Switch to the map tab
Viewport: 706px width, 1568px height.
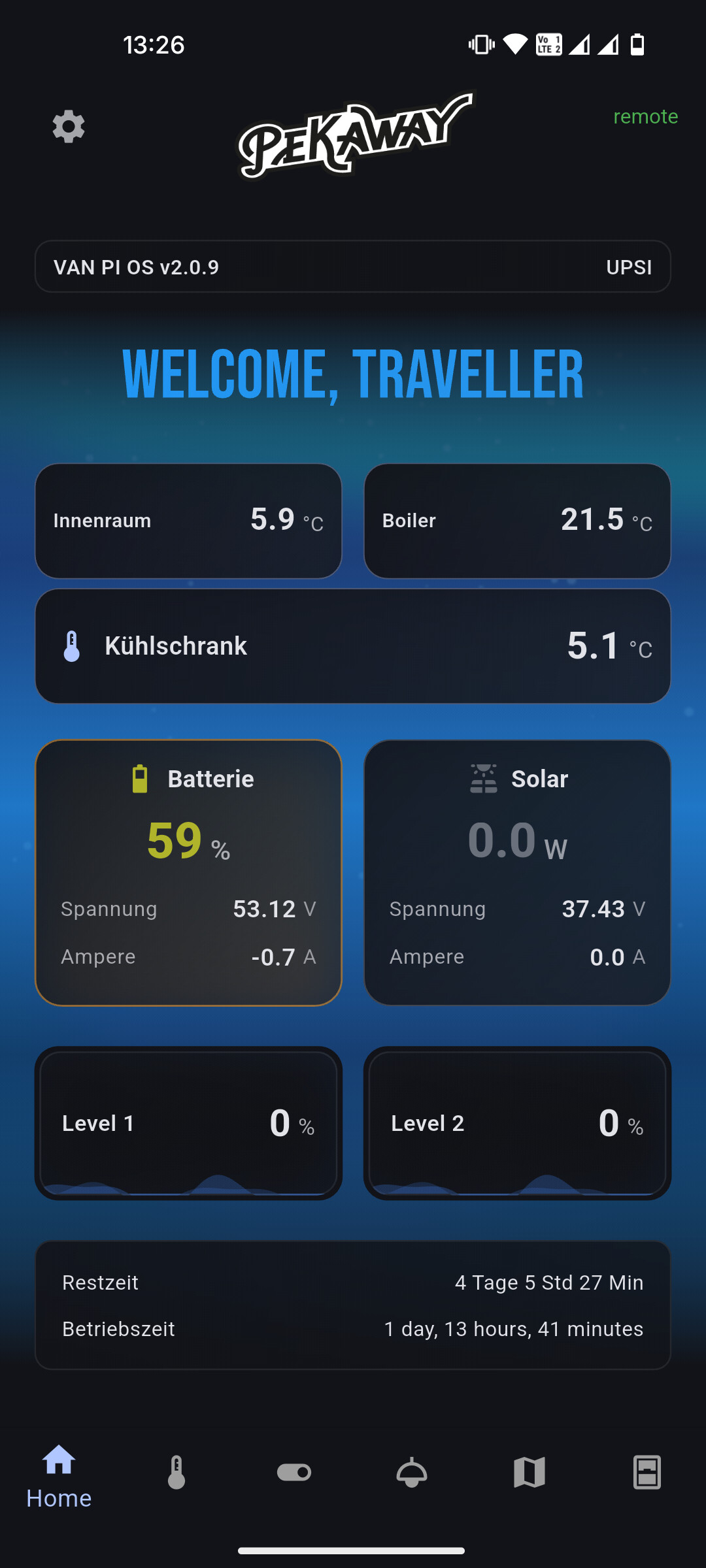click(529, 1473)
